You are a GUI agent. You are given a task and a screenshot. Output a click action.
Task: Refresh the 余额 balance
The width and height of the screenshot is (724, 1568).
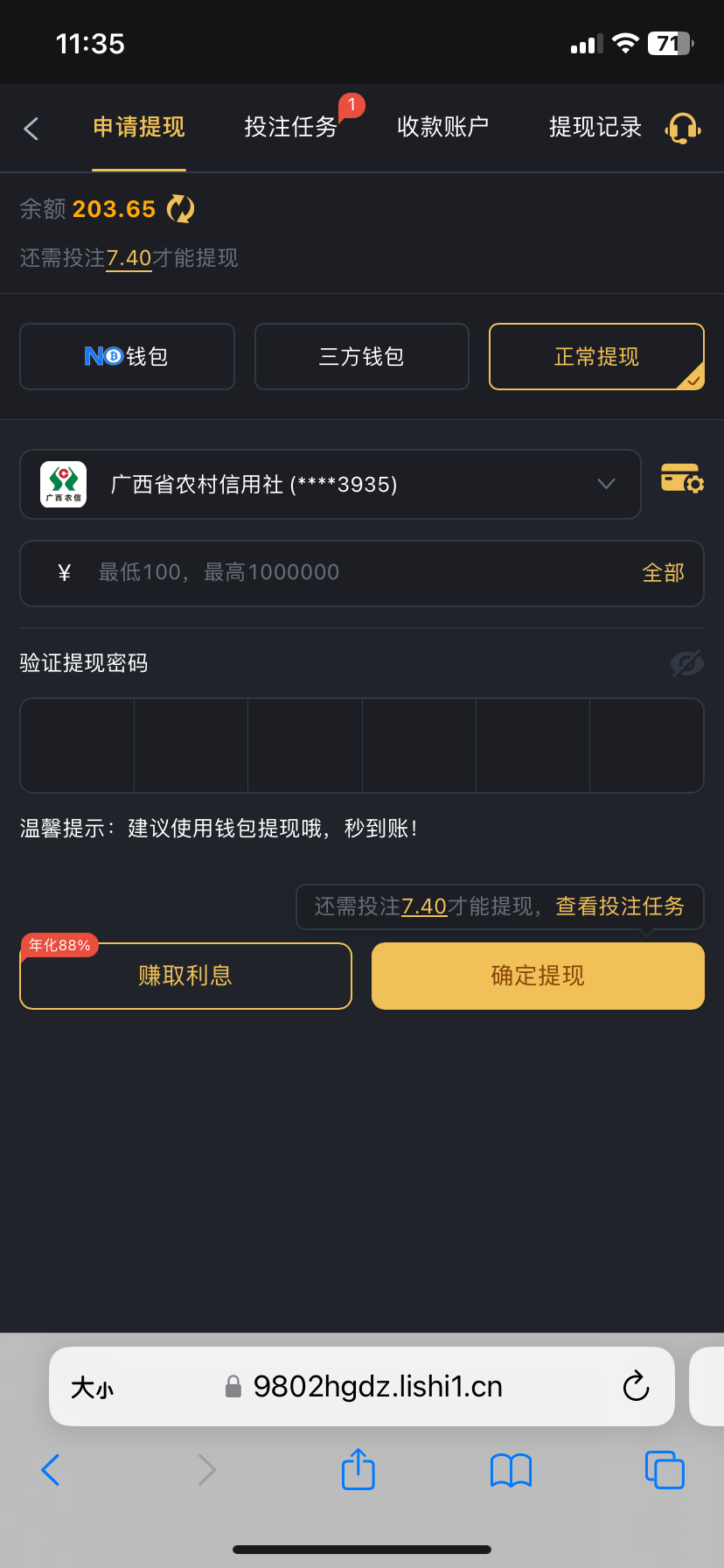(181, 209)
